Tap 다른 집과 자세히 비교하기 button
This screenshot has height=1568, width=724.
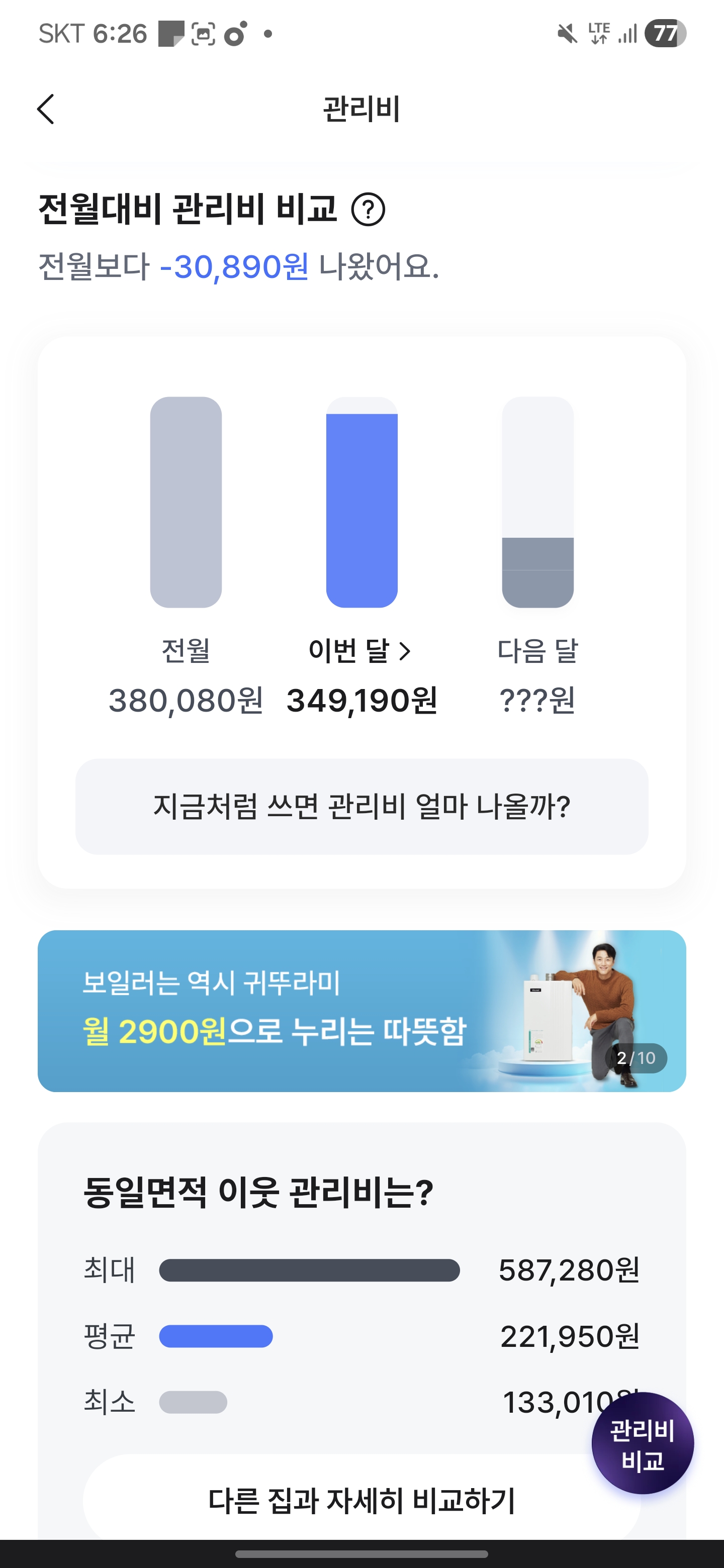361,1500
